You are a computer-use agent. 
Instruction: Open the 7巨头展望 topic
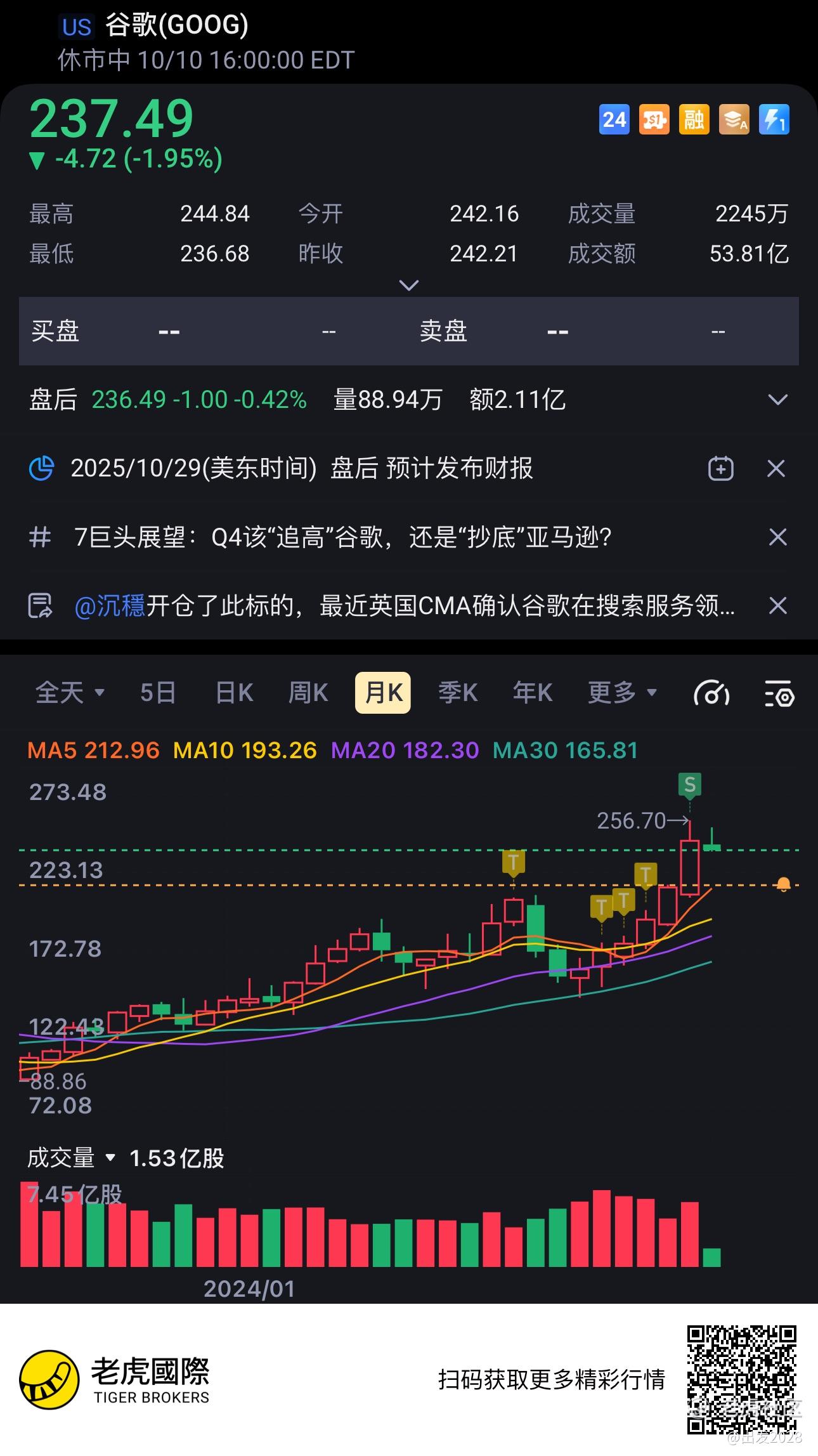point(342,537)
